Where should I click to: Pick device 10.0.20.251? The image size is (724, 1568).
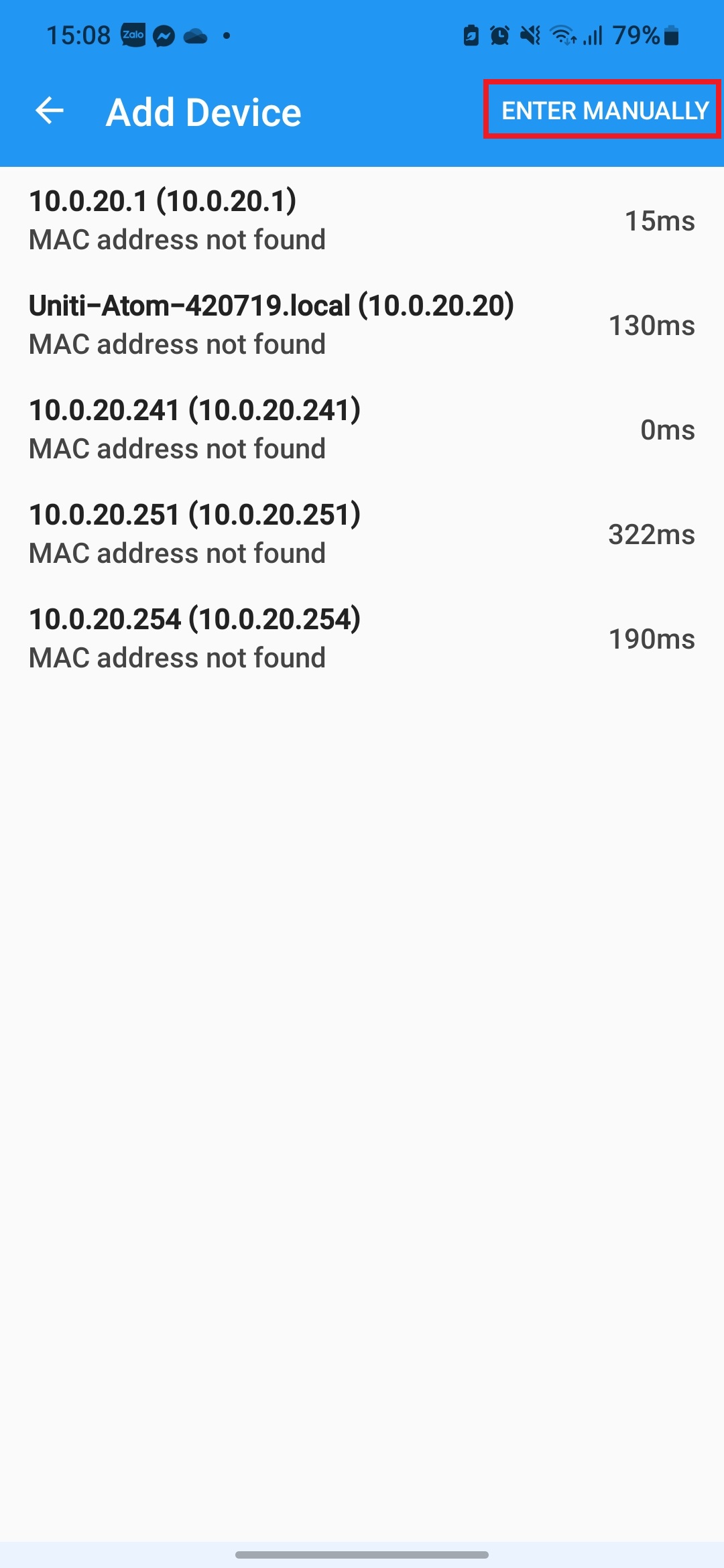pos(362,533)
